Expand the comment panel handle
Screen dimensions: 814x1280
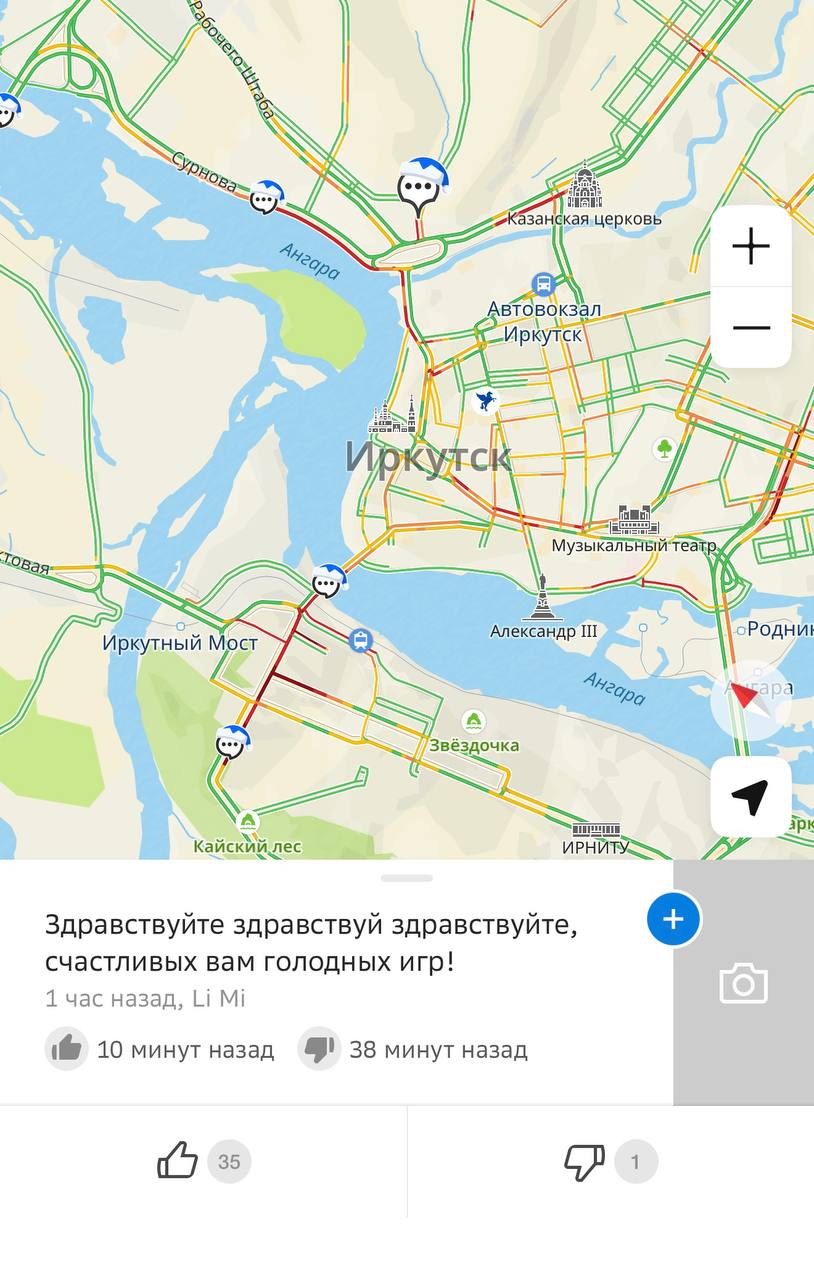pos(407,878)
